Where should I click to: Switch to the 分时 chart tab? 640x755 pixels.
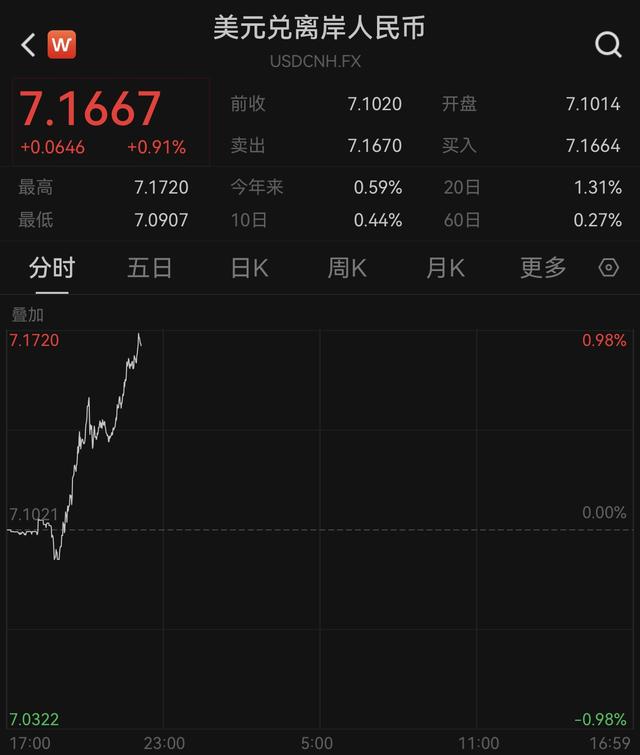[x=52, y=268]
